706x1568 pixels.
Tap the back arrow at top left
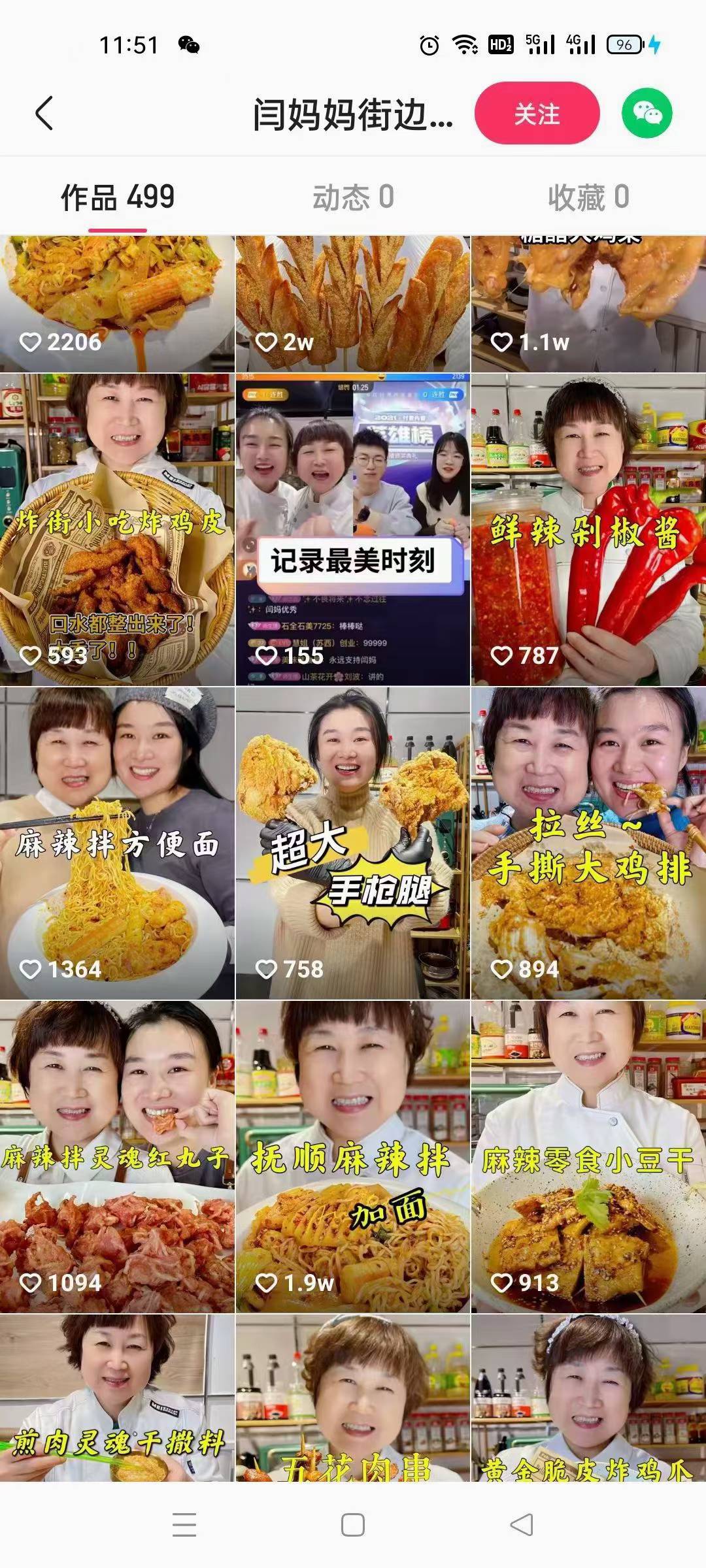click(x=43, y=112)
